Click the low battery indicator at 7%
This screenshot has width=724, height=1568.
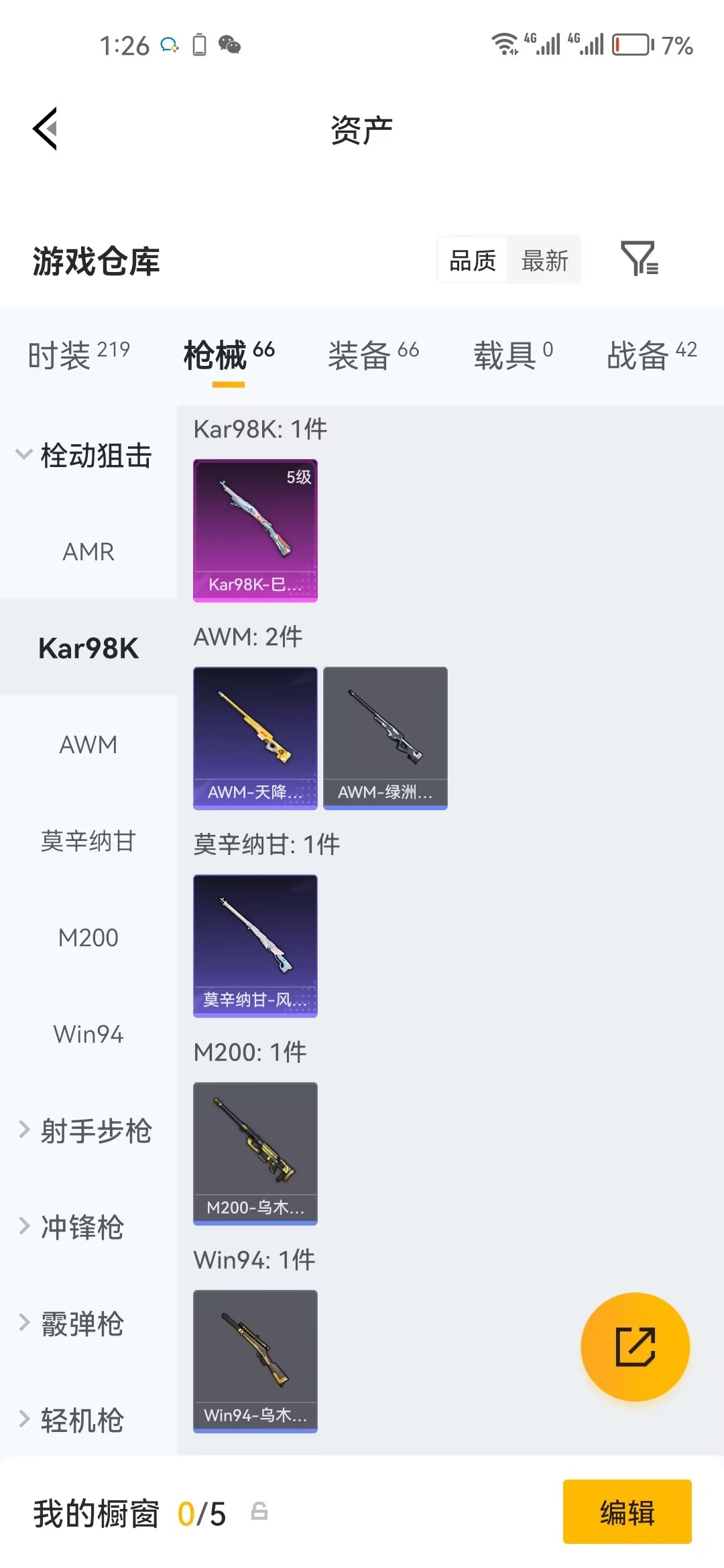(x=630, y=46)
